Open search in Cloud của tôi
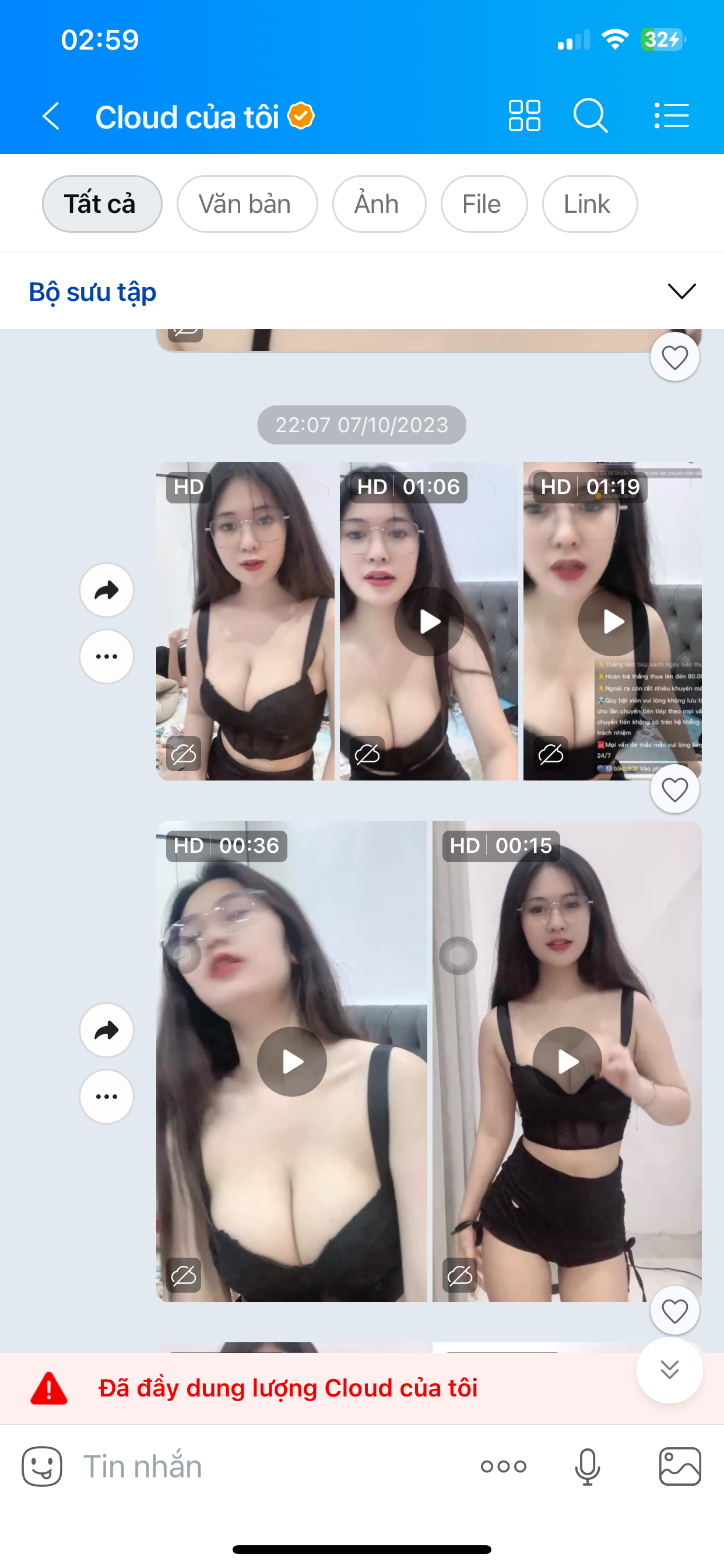 [590, 116]
